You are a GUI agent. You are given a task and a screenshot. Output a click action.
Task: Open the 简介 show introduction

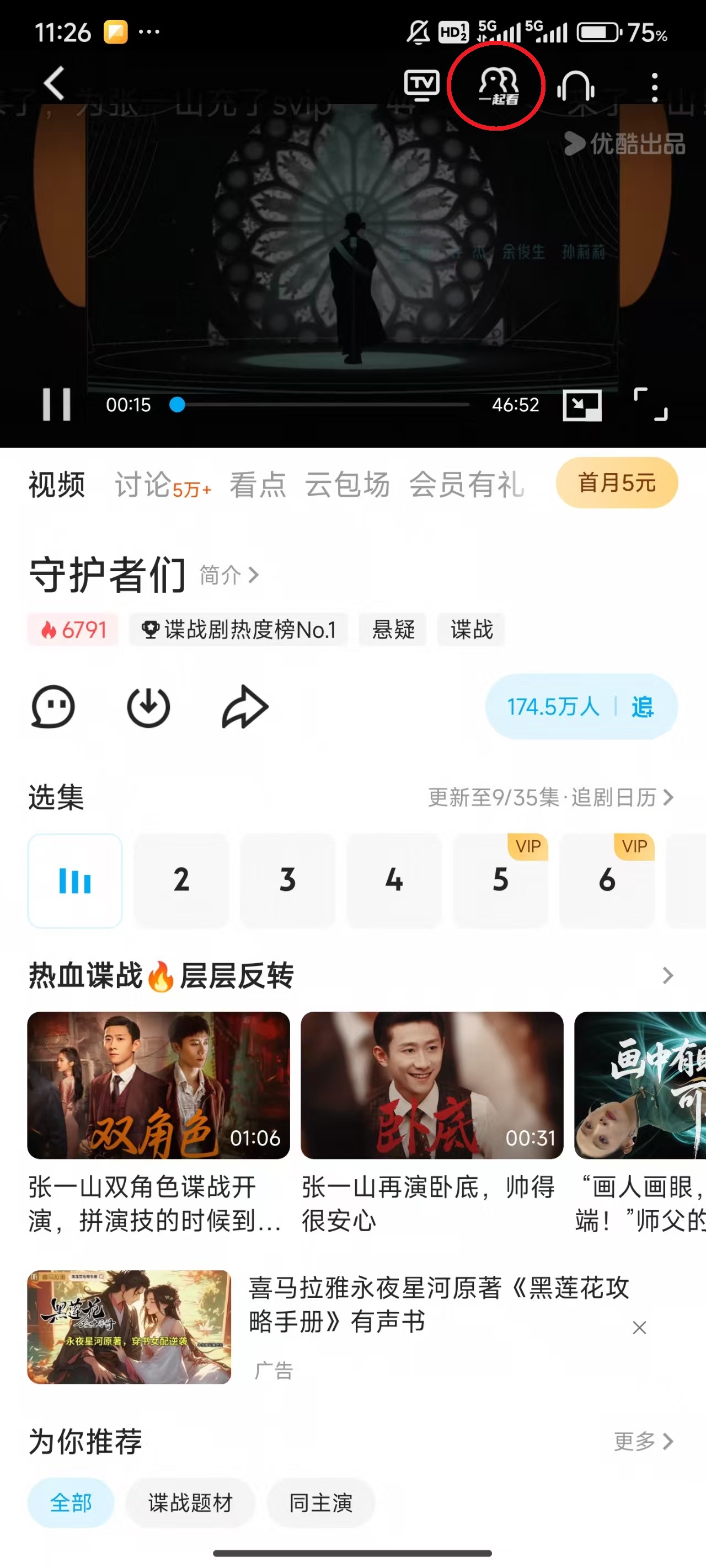click(x=229, y=575)
